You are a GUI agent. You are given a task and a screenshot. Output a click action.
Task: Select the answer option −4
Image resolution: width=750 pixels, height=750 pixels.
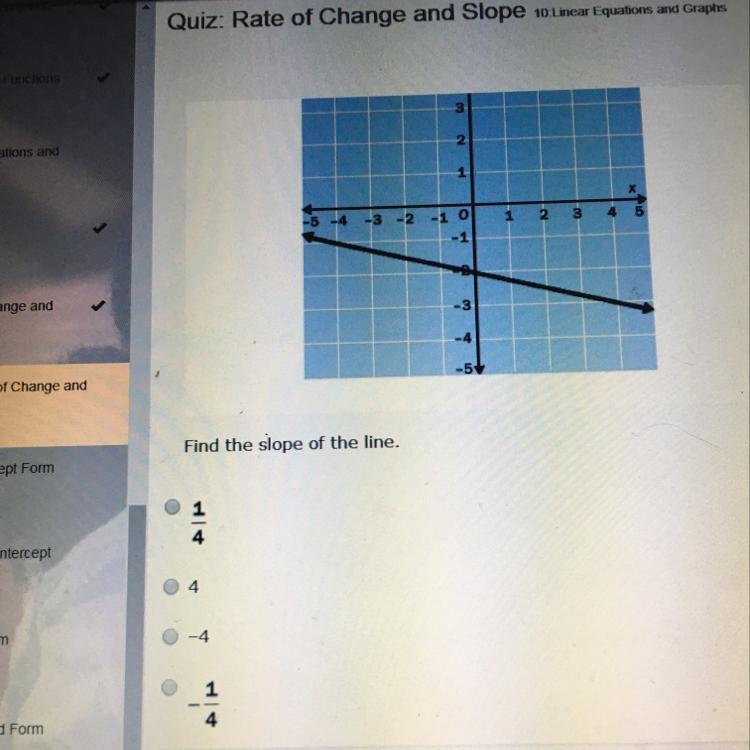coord(172,637)
